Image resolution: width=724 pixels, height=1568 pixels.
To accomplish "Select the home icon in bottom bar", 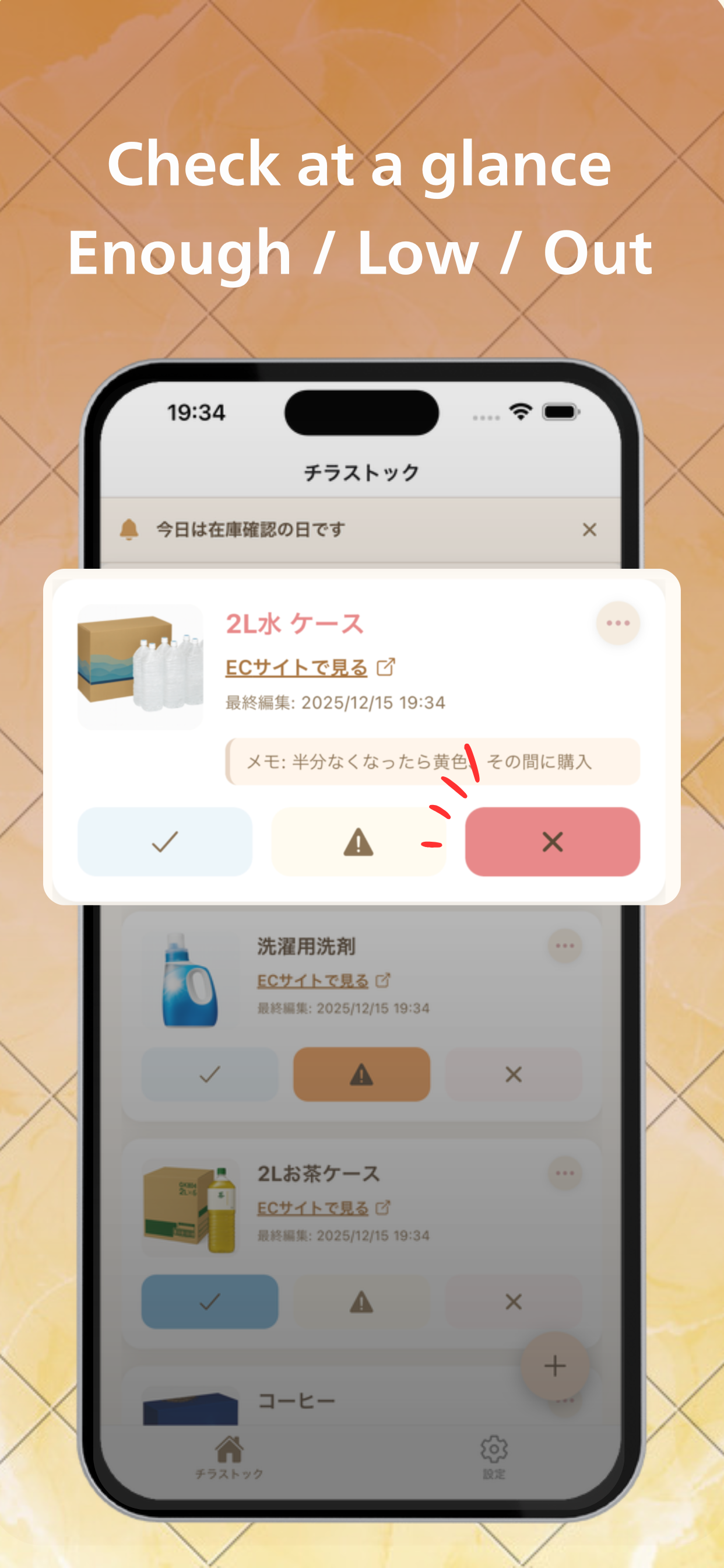I will point(230,1448).
